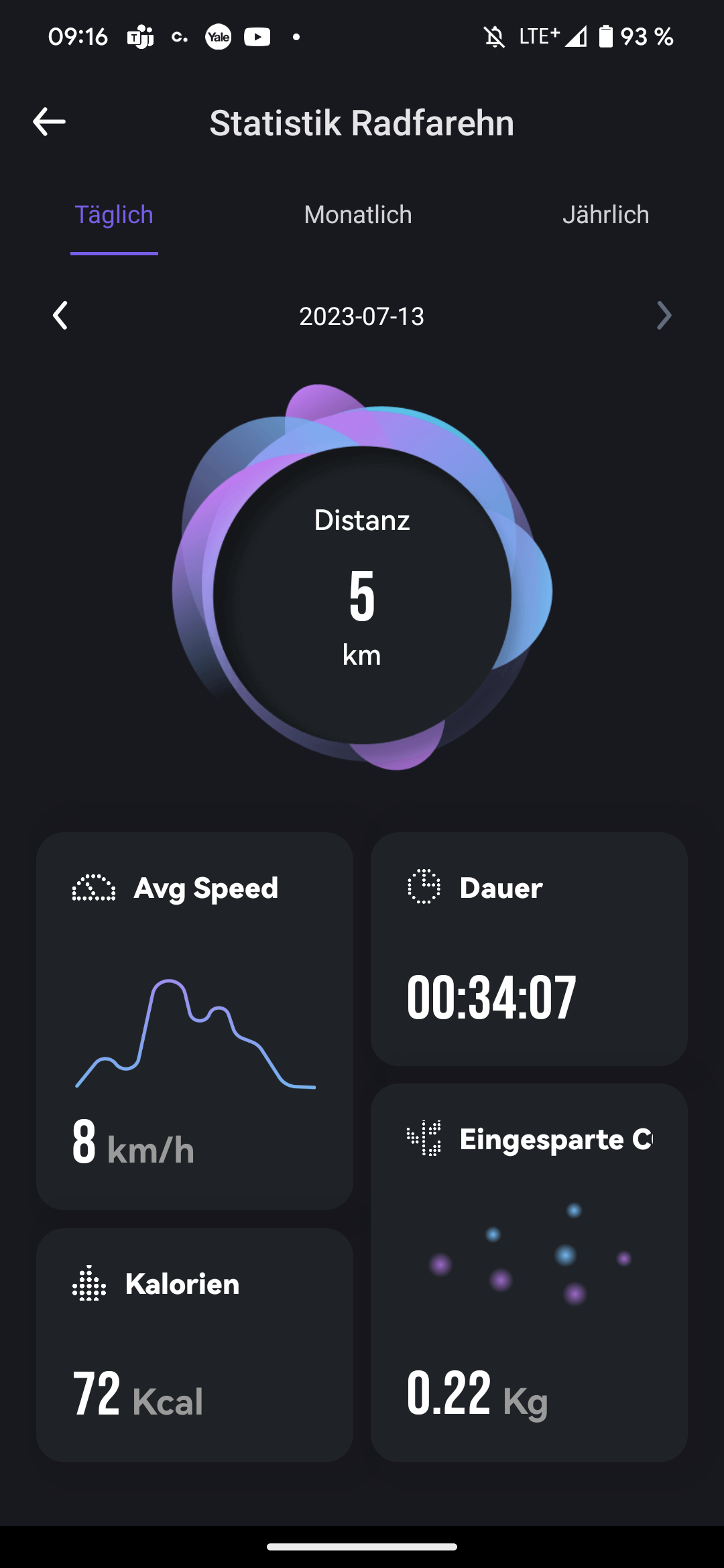Switch to the Monatlich tab
Image resolution: width=724 pixels, height=1568 pixels.
click(358, 215)
